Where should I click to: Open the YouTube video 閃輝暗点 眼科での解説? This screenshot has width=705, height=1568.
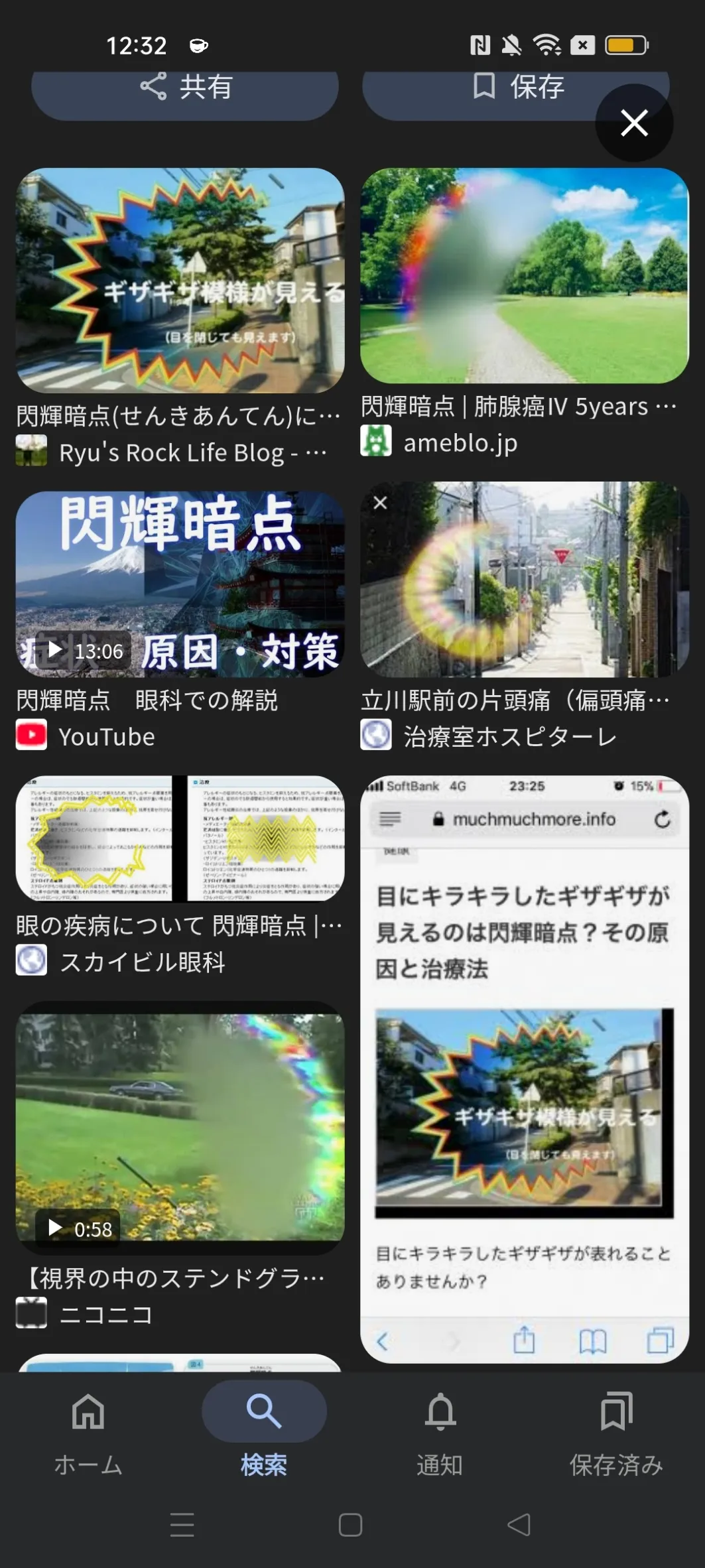coord(180,584)
